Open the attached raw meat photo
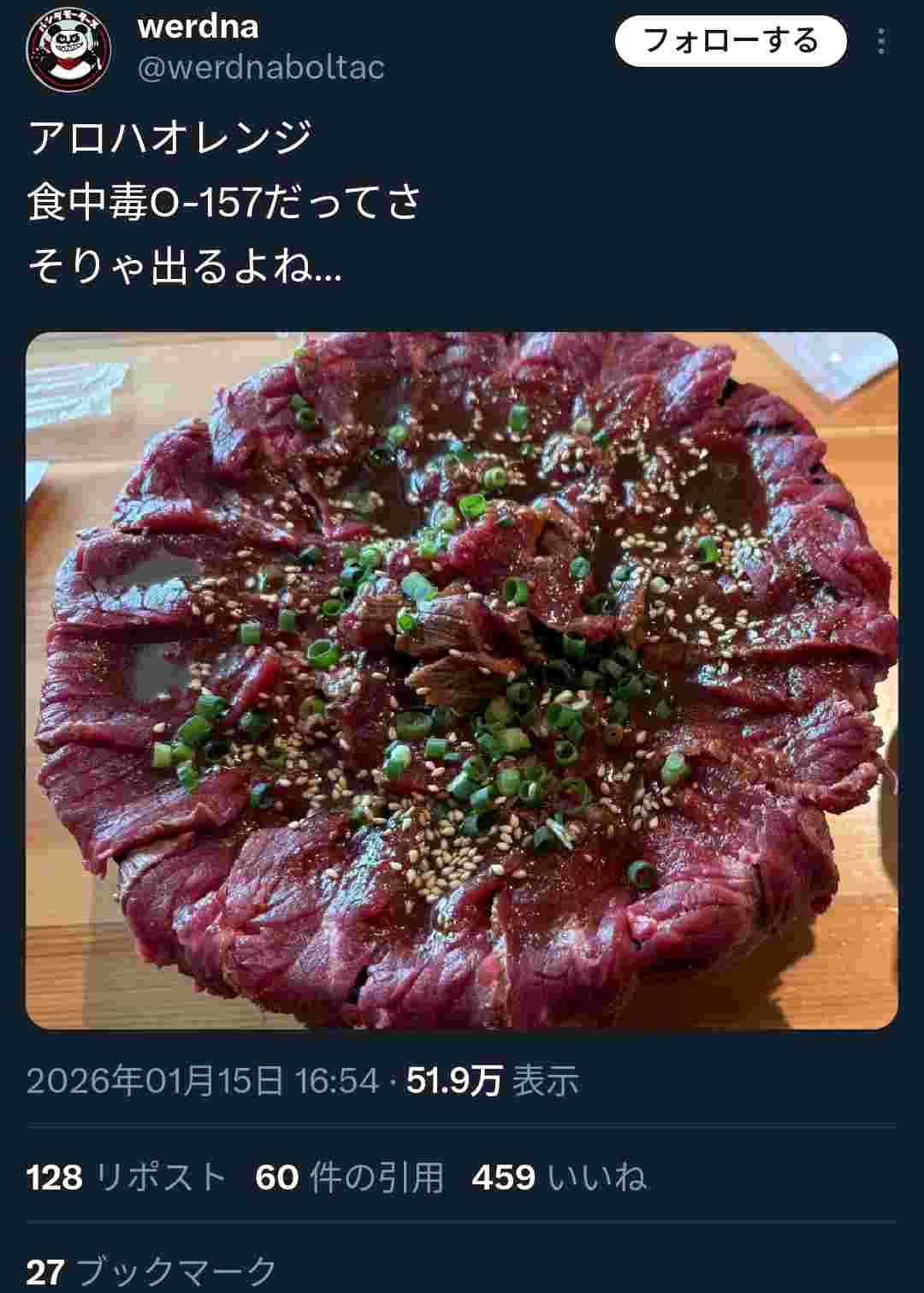The image size is (924, 1293). tap(462, 680)
